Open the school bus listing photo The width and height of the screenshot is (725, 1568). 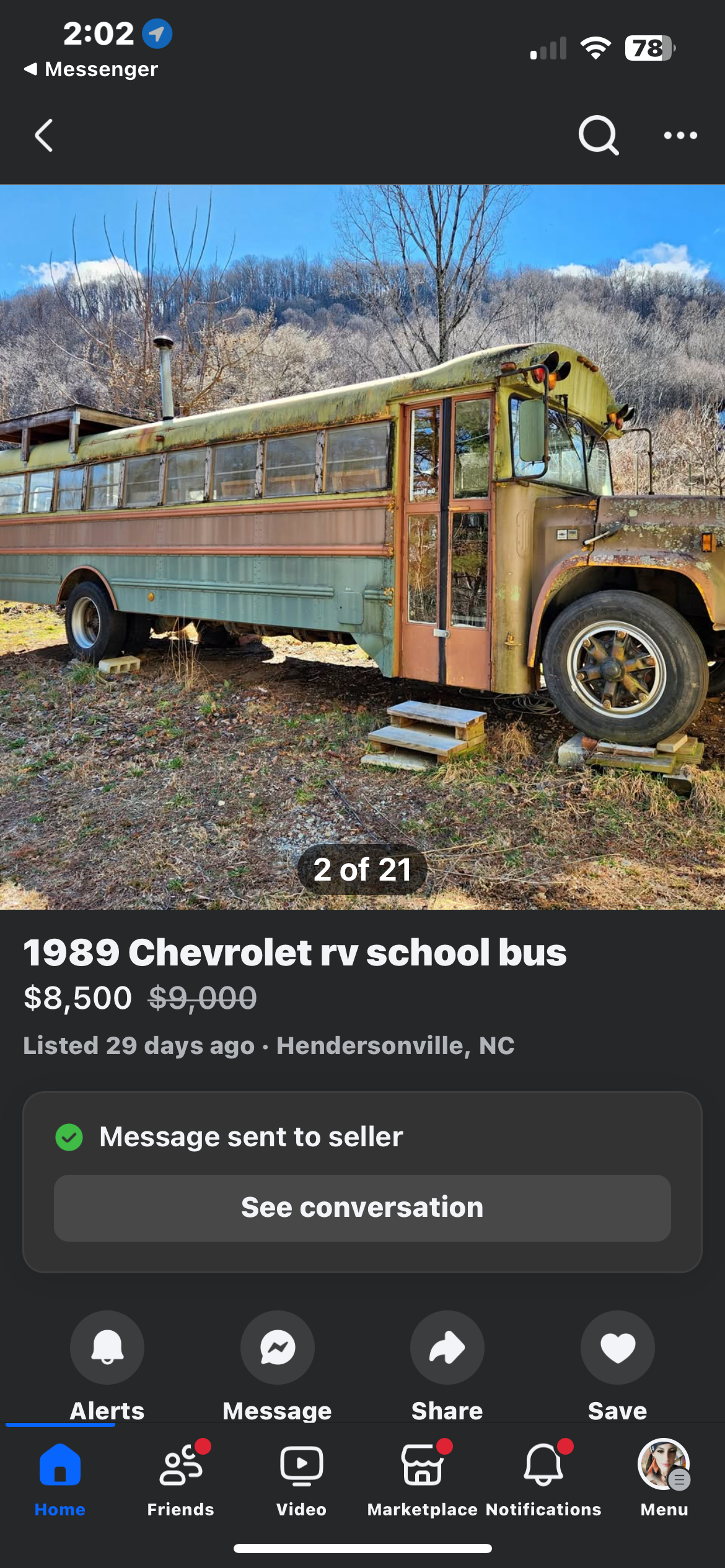click(362, 546)
